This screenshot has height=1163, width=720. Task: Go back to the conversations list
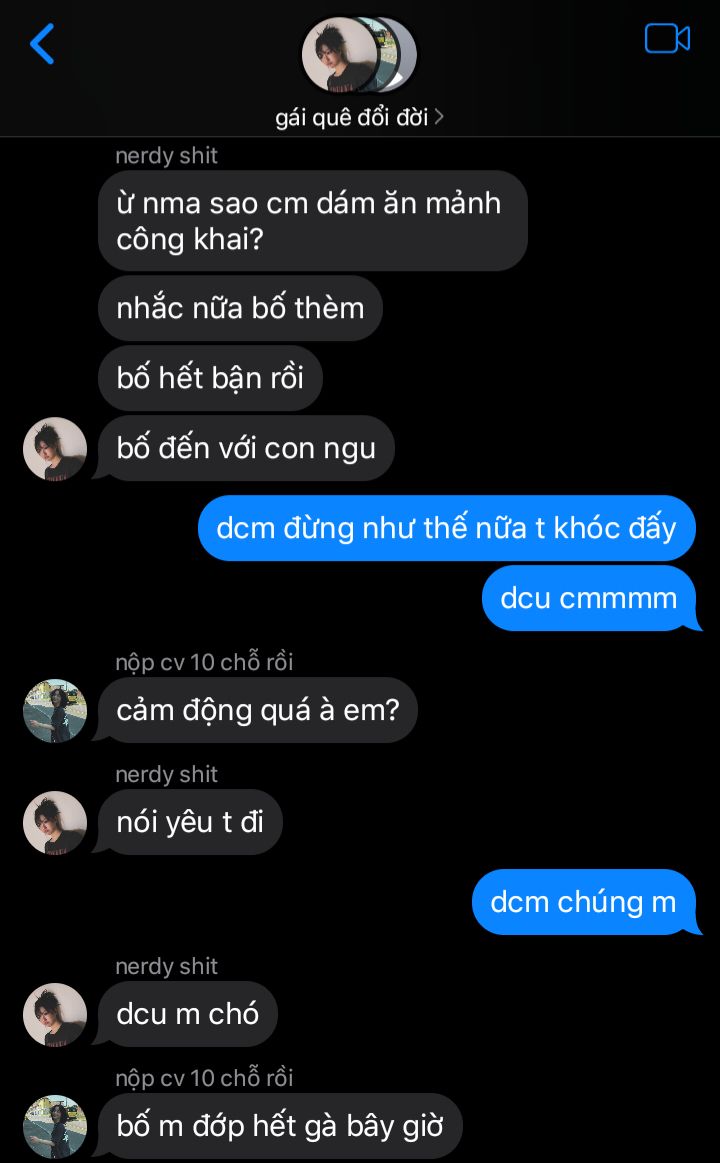(x=42, y=44)
